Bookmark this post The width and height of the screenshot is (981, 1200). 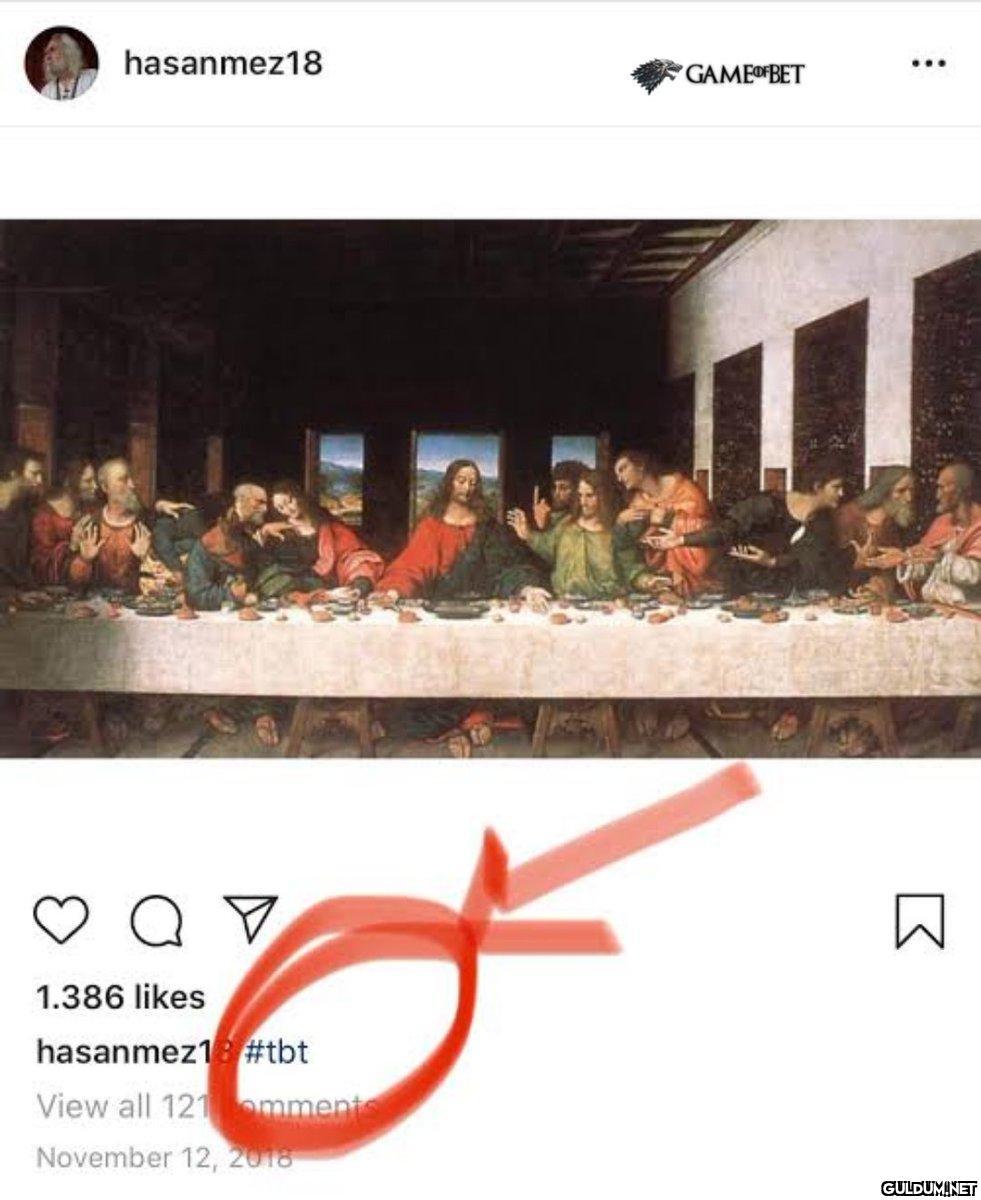919,920
